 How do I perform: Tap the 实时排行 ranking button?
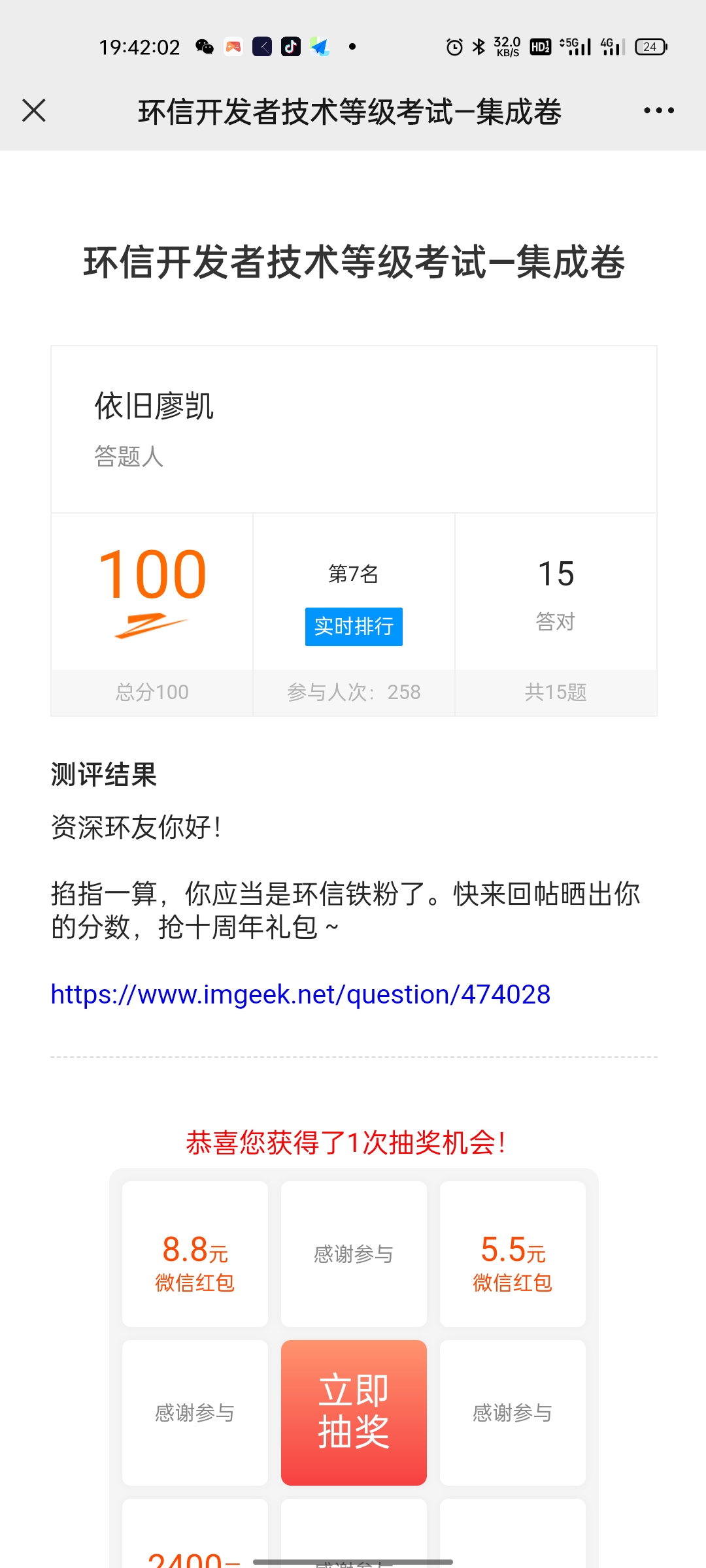coord(354,627)
